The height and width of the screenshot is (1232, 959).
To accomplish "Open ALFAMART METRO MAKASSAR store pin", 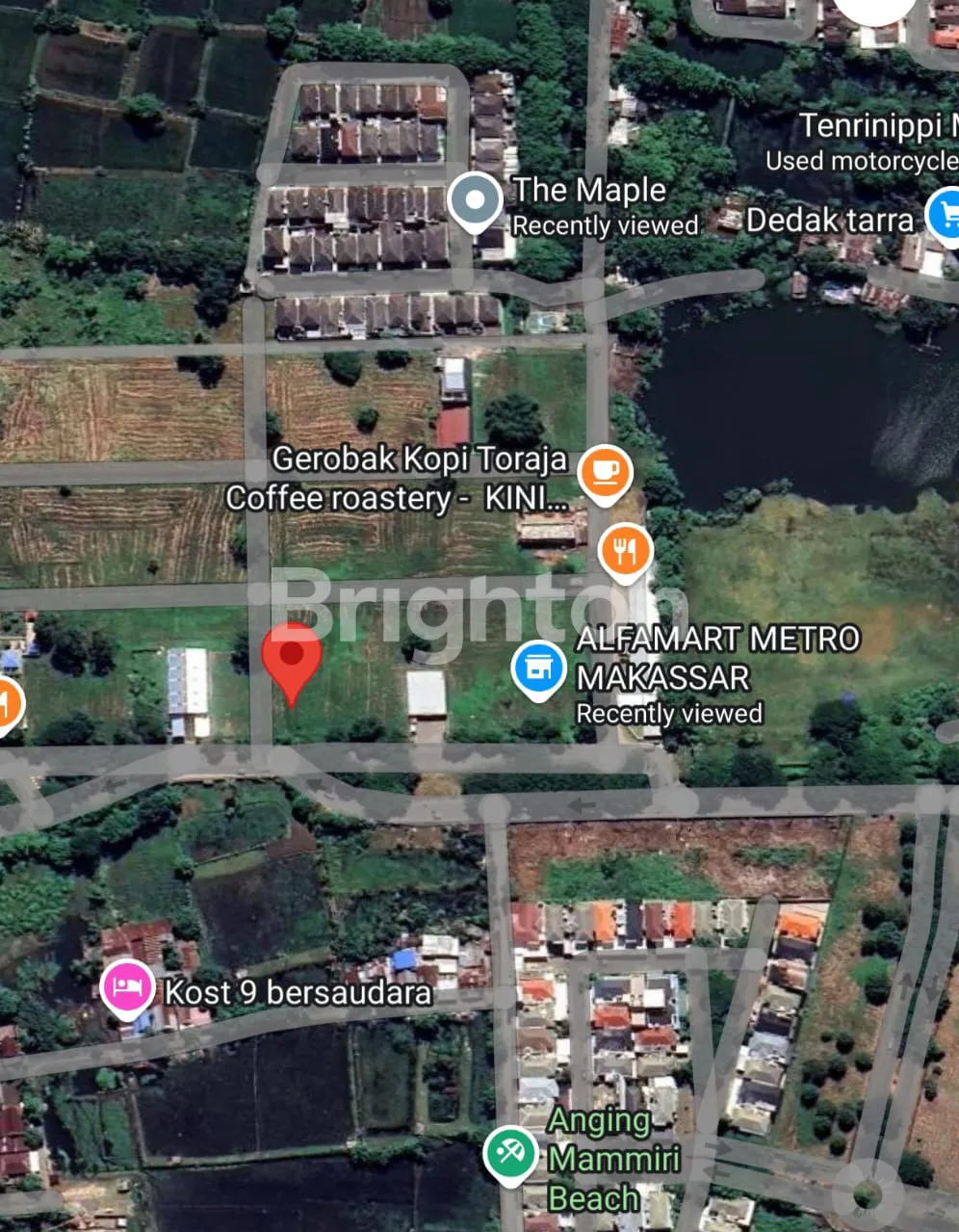I will pos(539,668).
